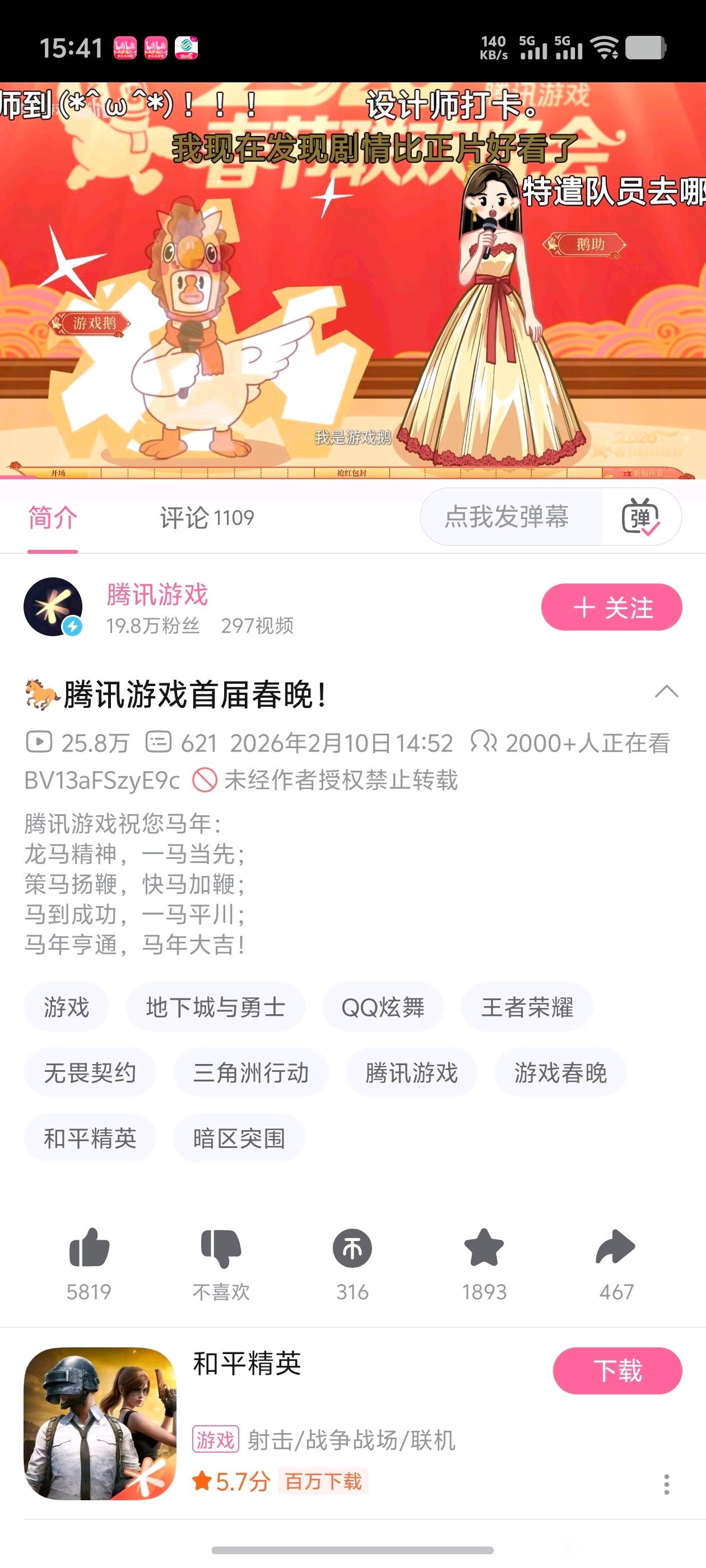Open the 游戏春晚 tag

[560, 1072]
